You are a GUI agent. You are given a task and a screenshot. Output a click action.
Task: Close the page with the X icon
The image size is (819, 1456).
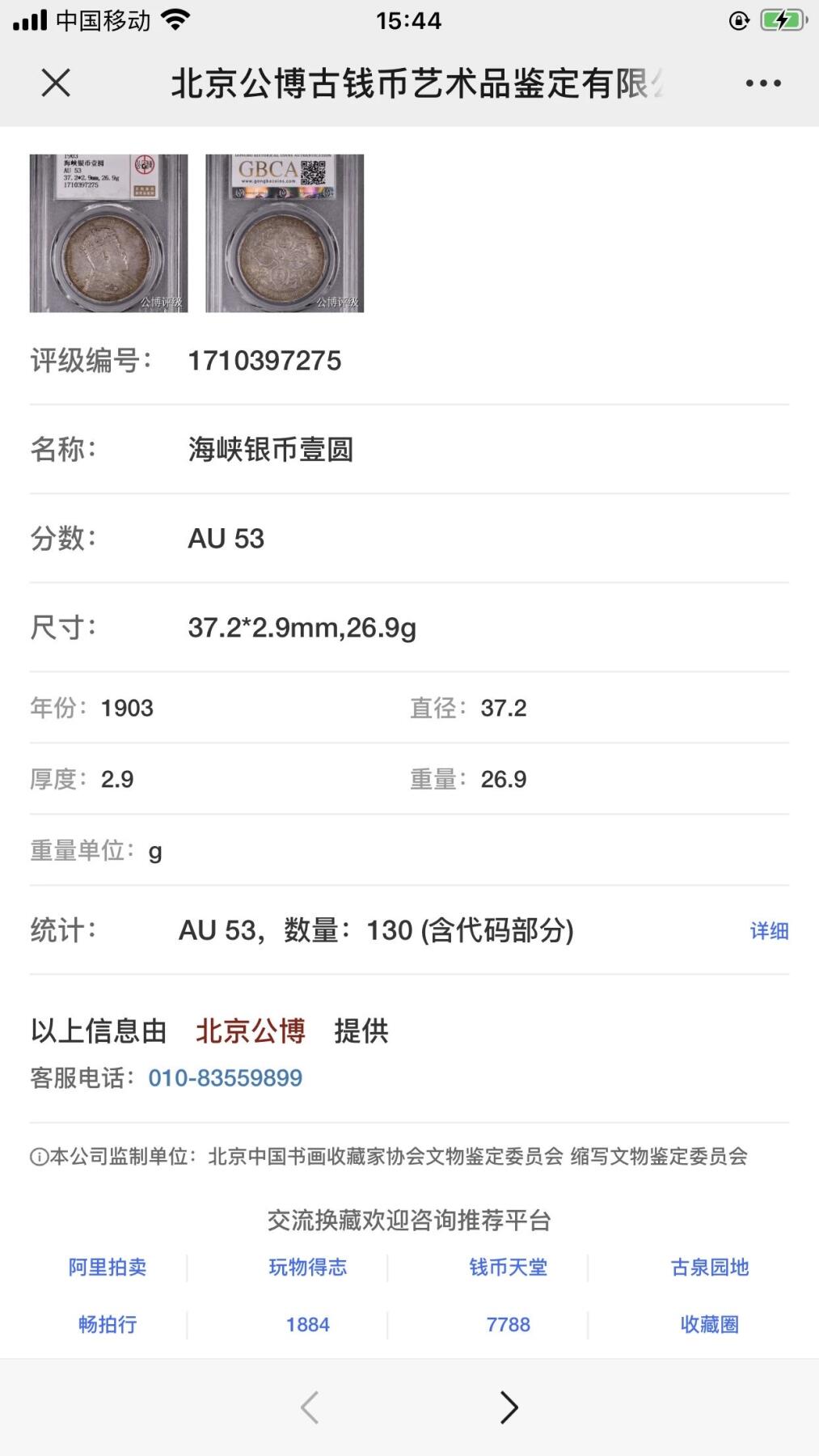click(x=56, y=82)
